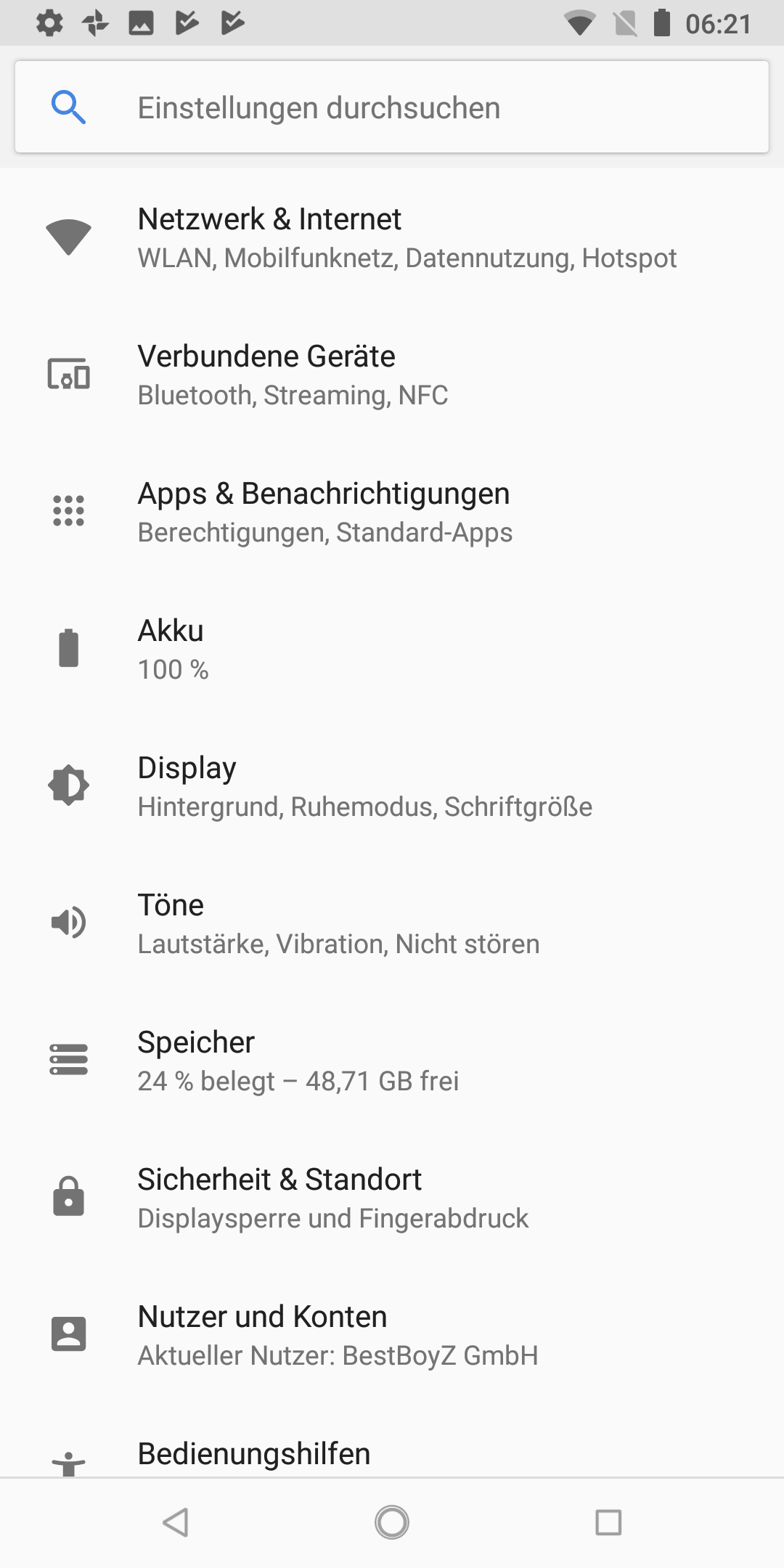Go to Apps & Benachrichtigungen

tap(392, 512)
